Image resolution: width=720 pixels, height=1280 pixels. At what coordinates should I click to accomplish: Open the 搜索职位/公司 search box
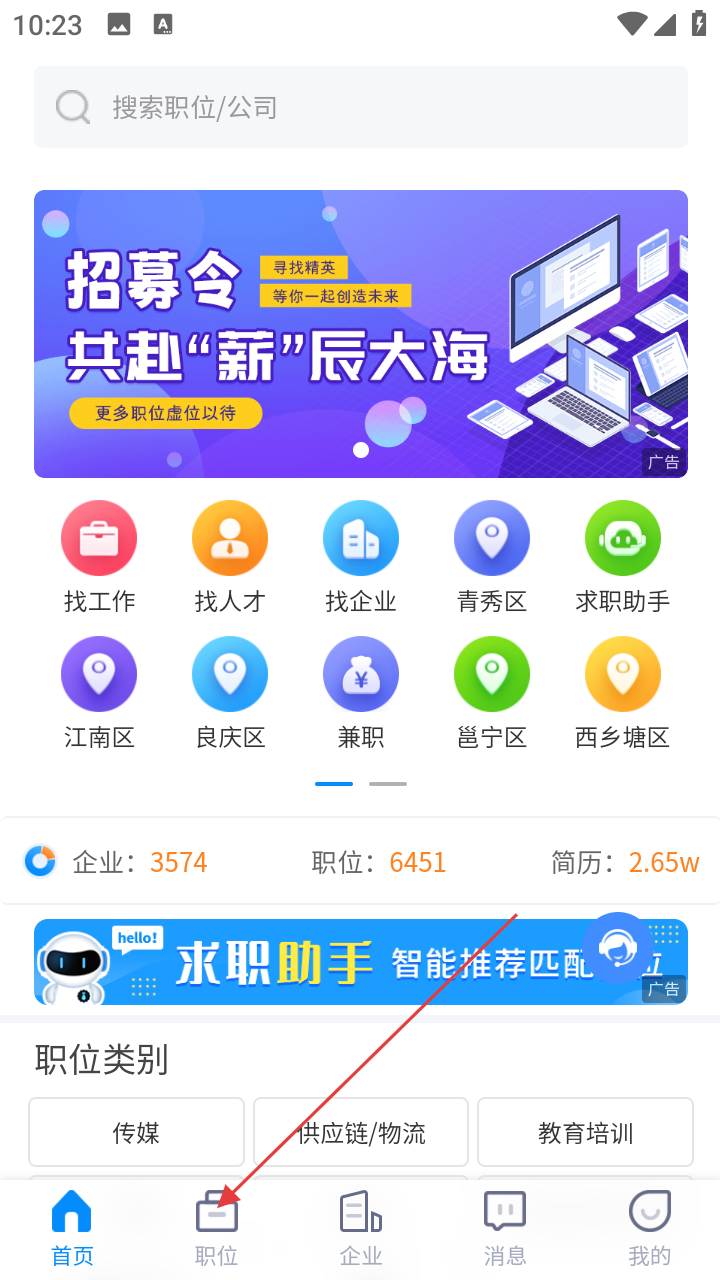point(360,107)
